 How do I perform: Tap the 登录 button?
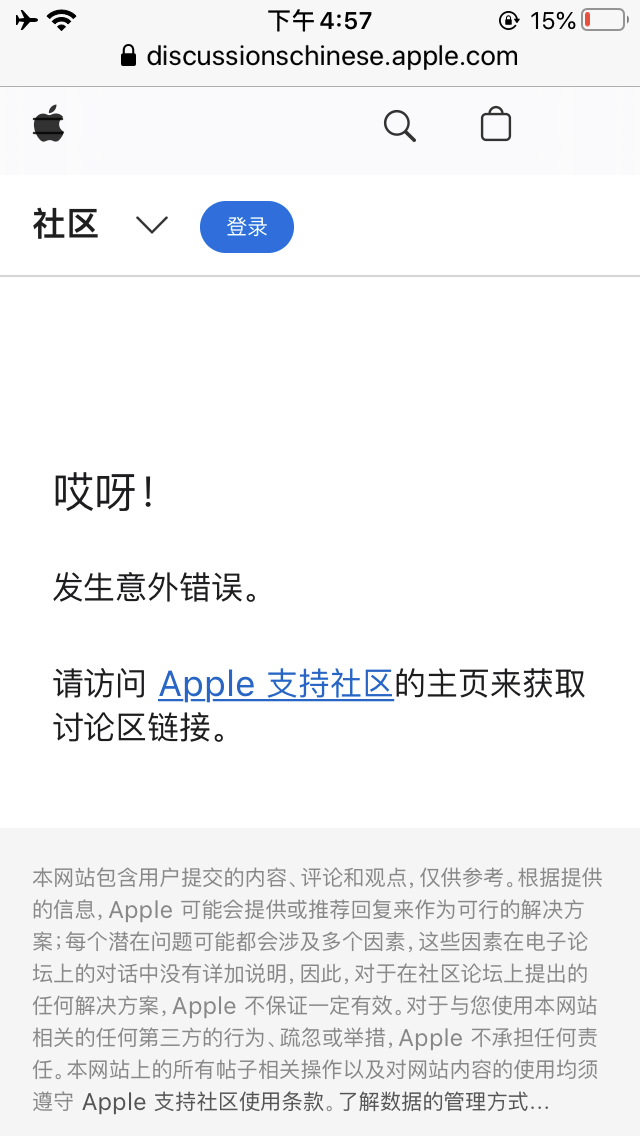[x=247, y=227]
